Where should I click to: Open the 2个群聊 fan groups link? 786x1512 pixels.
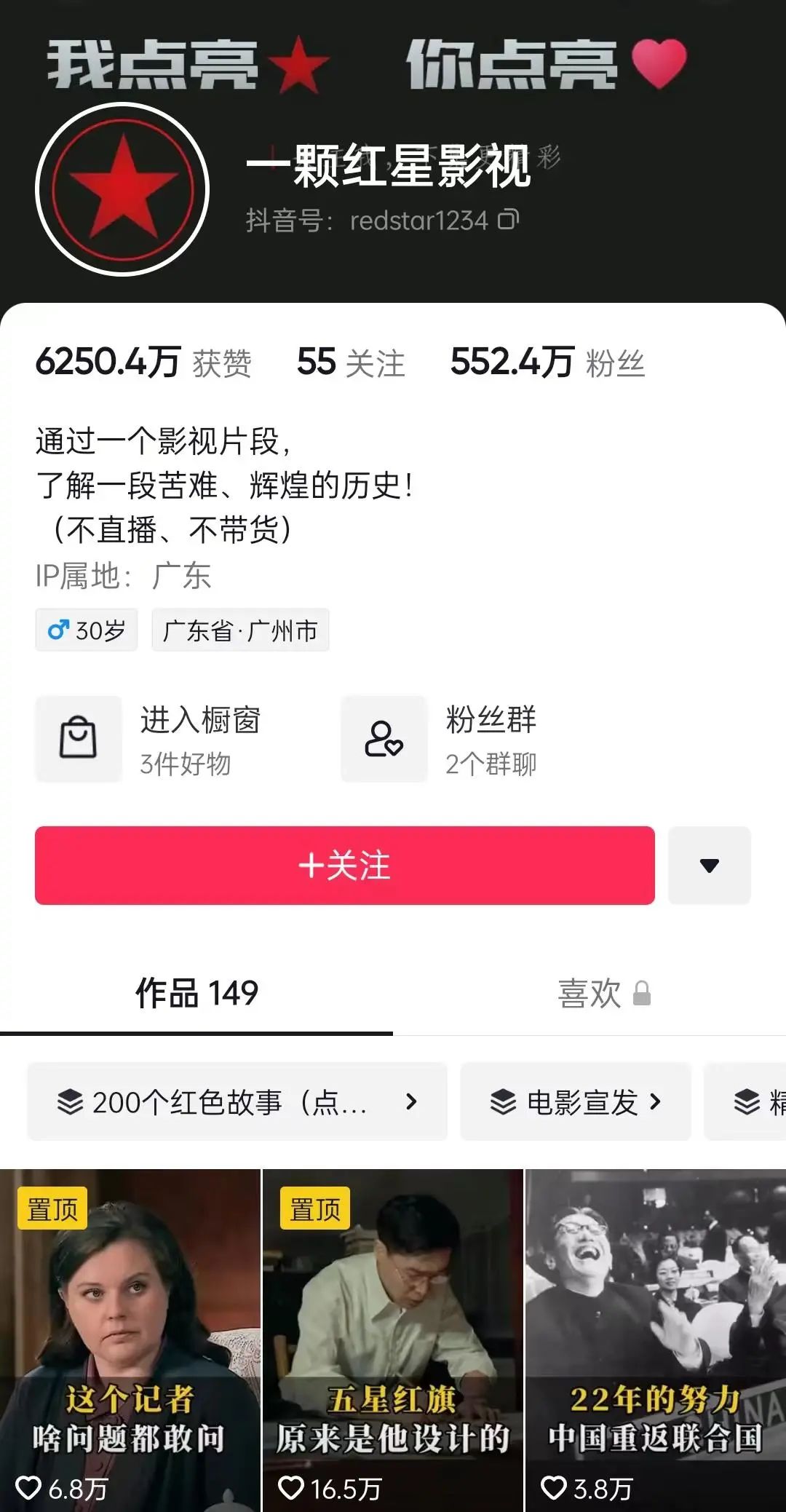pyautogui.click(x=491, y=764)
